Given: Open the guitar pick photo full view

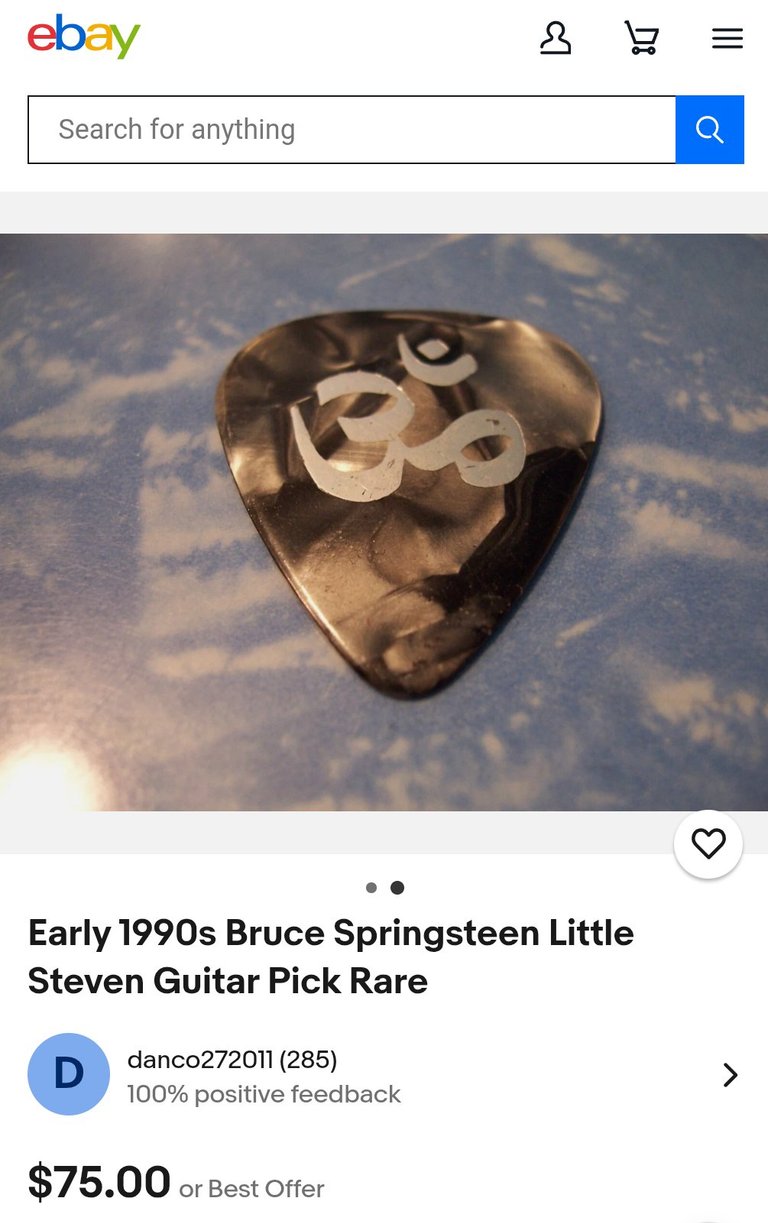Looking at the screenshot, I should (384, 521).
